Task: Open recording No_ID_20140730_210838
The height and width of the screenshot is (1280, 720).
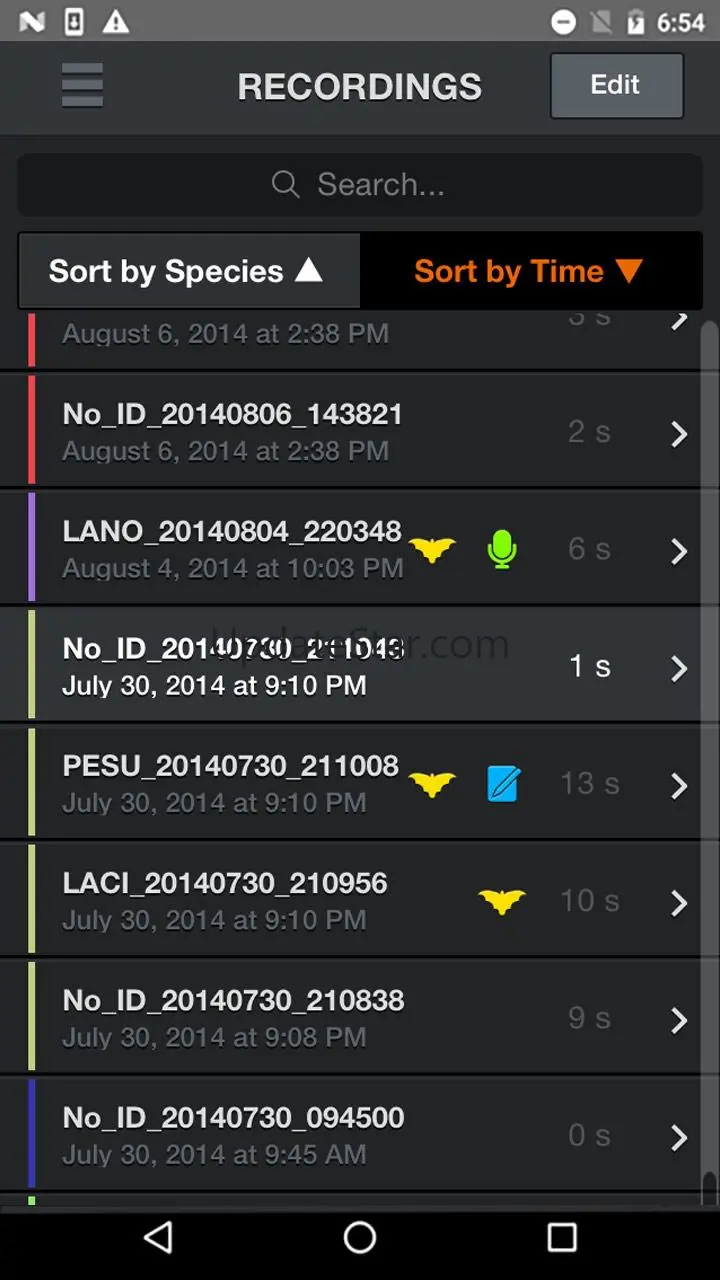Action: pos(360,1017)
